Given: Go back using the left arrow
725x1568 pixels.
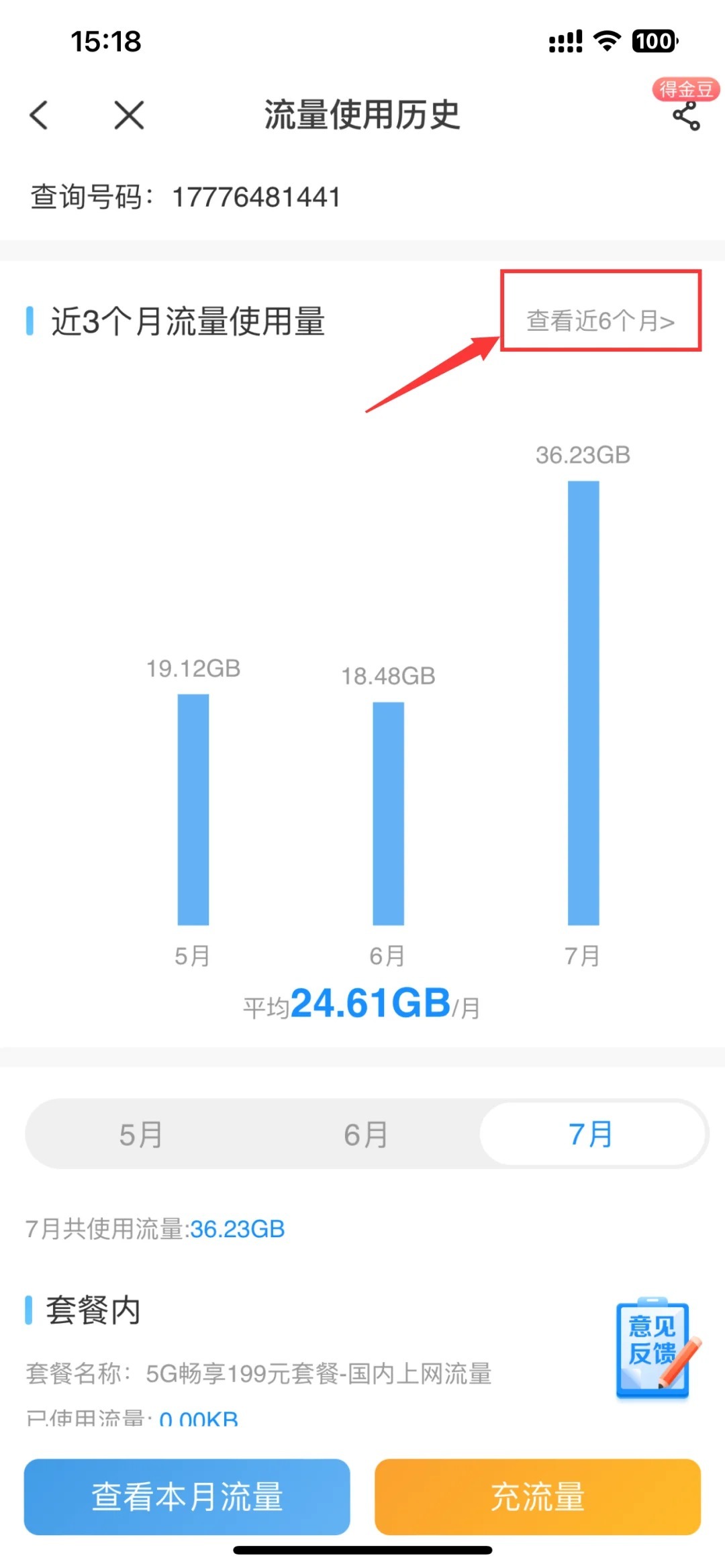Looking at the screenshot, I should point(39,115).
